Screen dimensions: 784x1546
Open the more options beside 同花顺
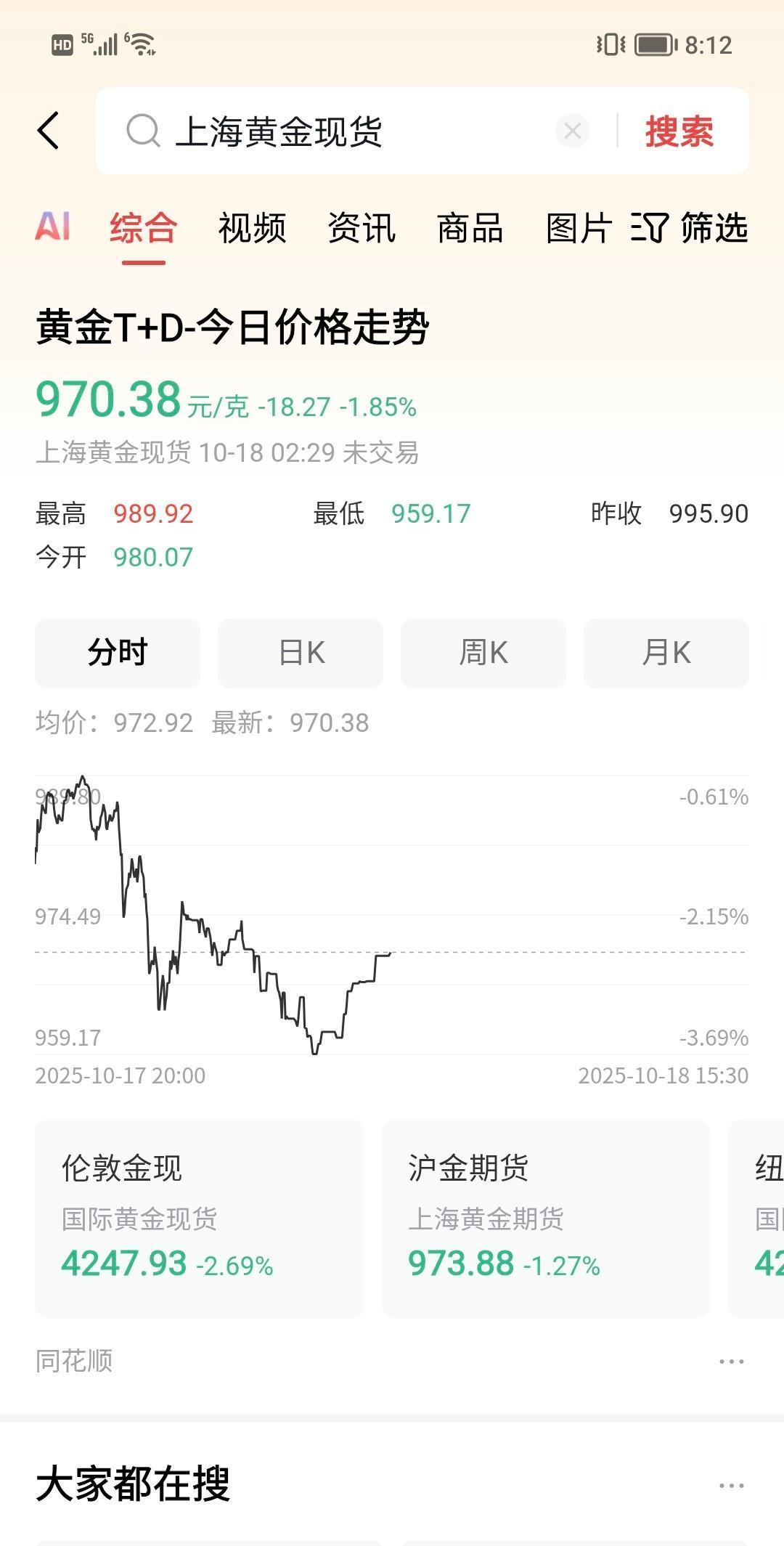[x=731, y=1362]
